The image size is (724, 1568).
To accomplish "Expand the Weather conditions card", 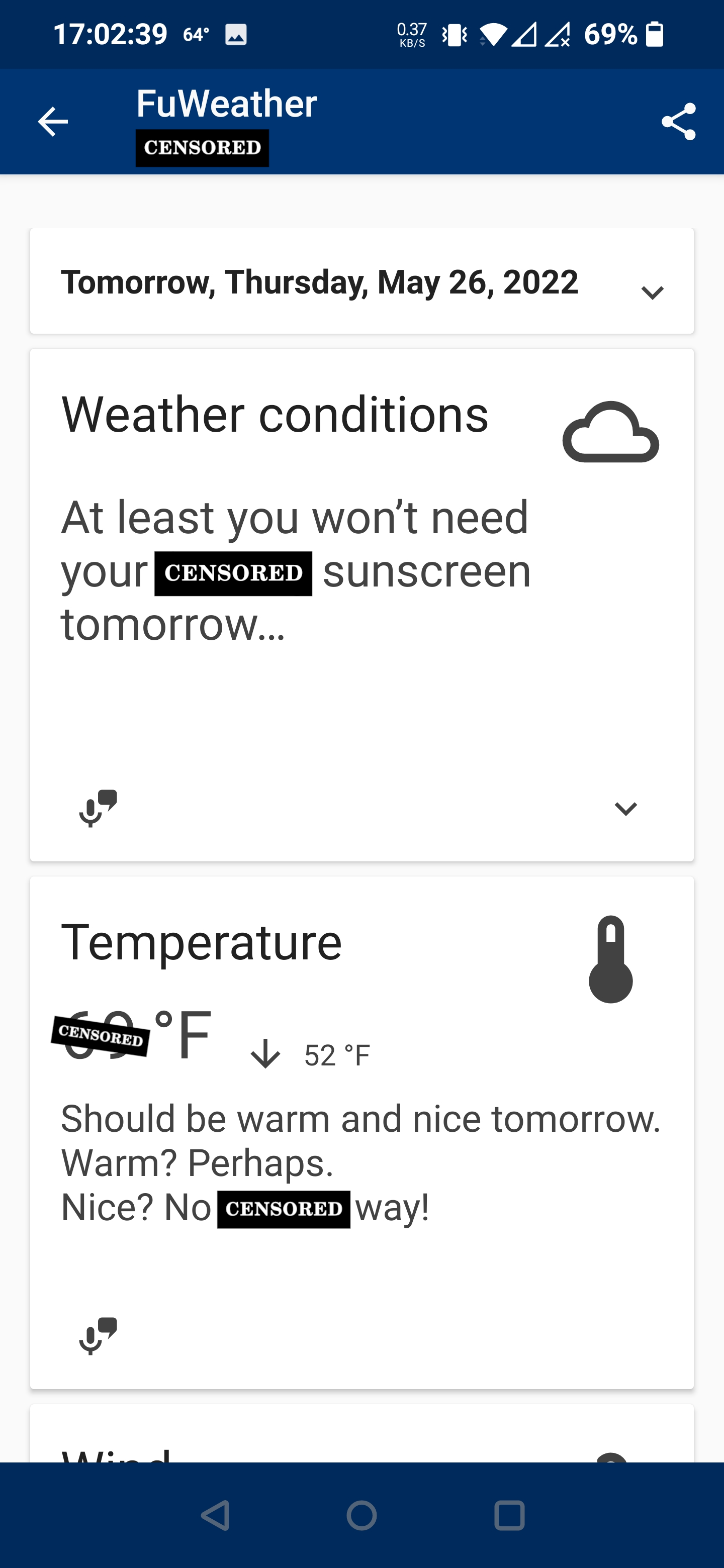I will 625,808.
